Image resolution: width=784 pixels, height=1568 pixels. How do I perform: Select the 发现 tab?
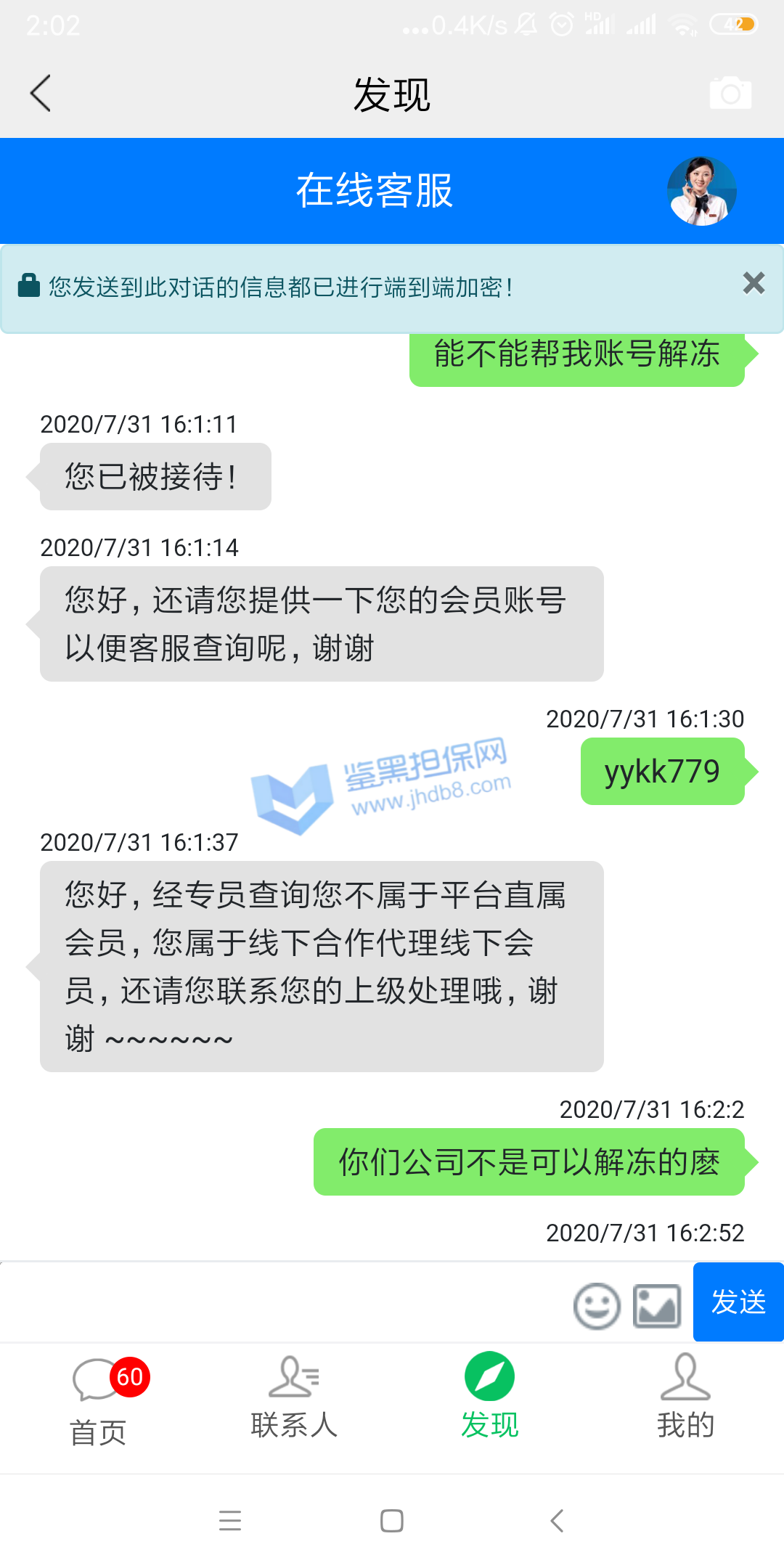pos(490,1397)
